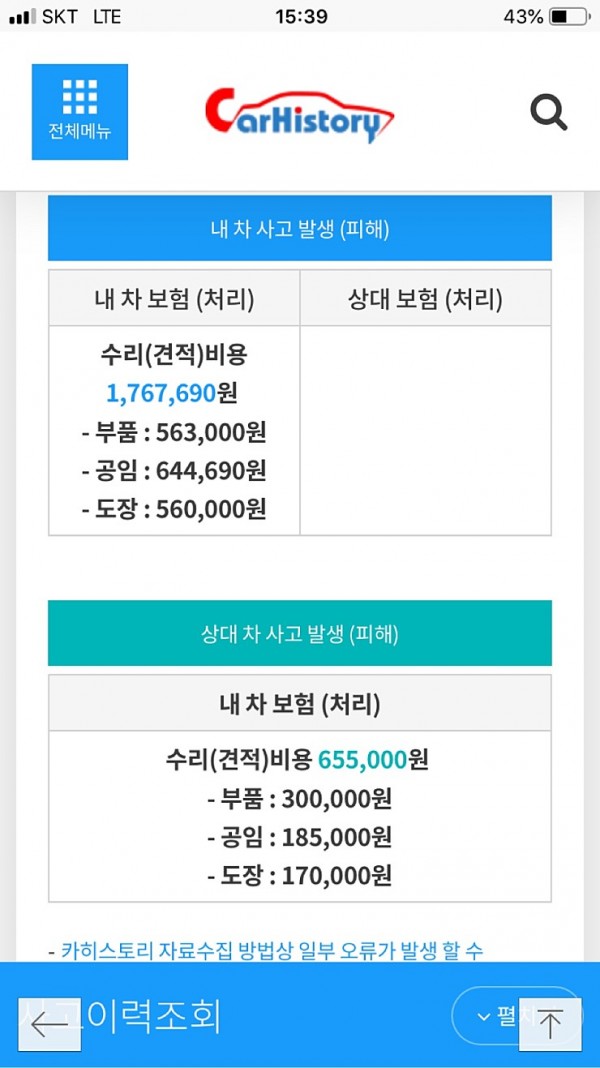Go to the CarHistory home logo
This screenshot has width=600, height=1068.
[299, 115]
